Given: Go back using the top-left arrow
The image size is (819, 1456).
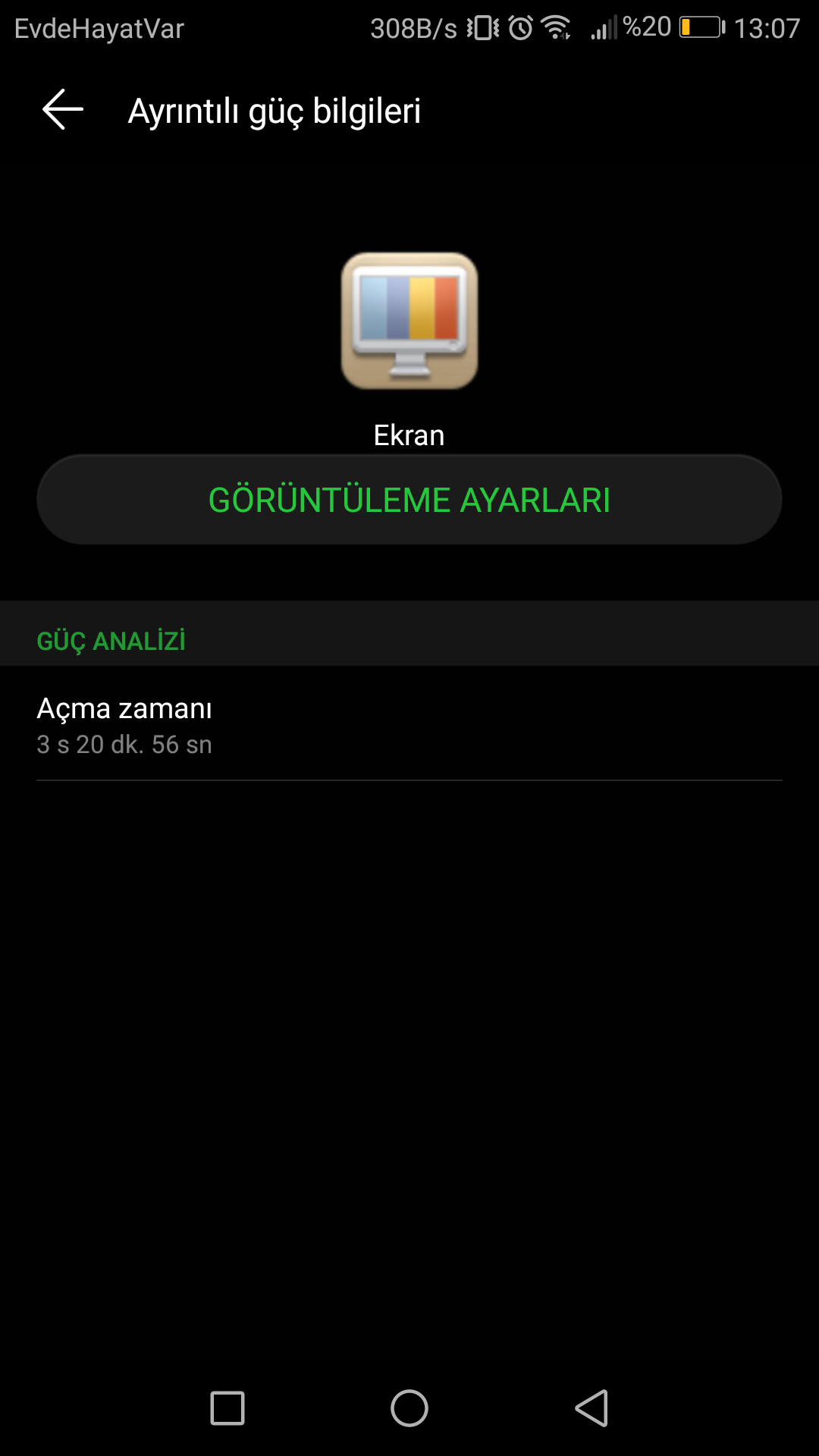Looking at the screenshot, I should 63,110.
